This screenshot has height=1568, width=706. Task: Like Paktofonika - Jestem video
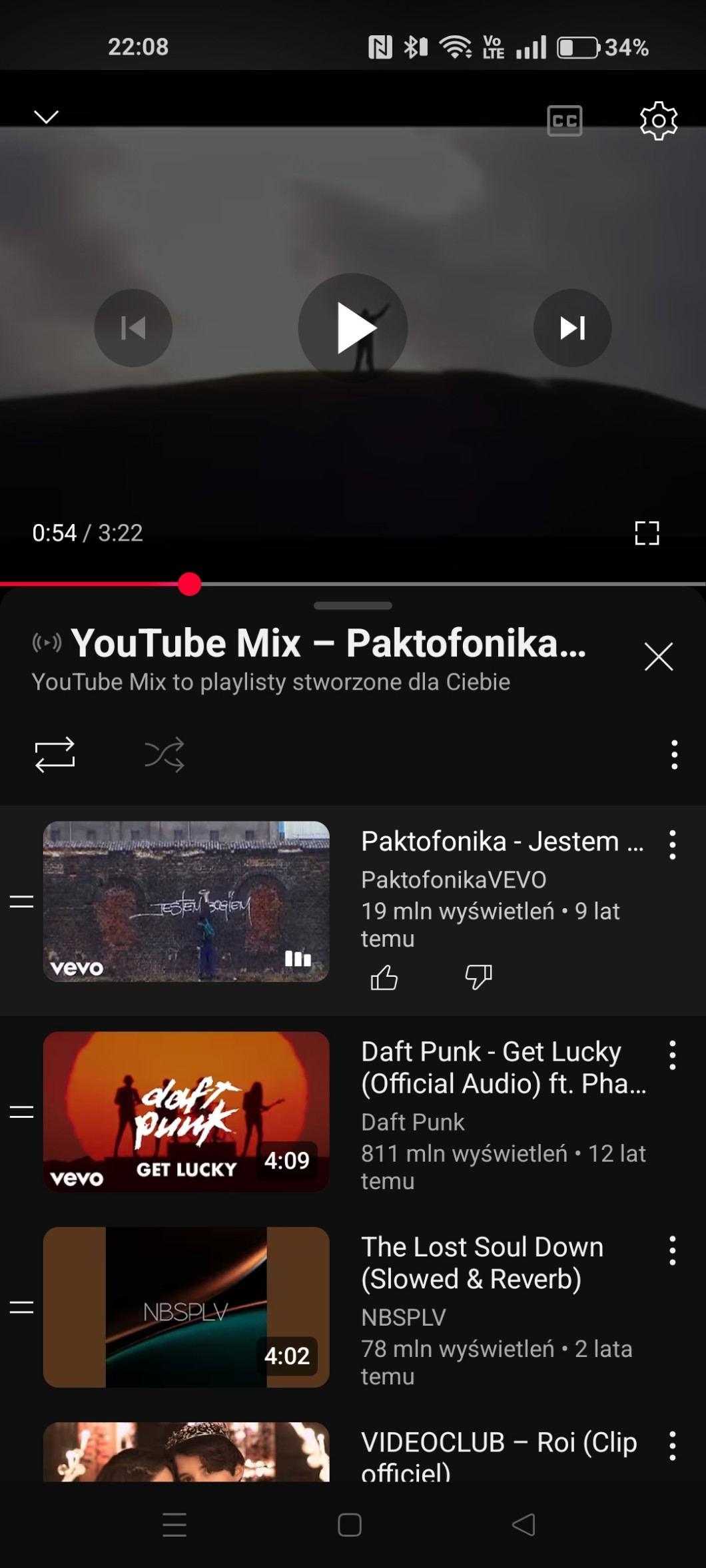[x=384, y=978]
